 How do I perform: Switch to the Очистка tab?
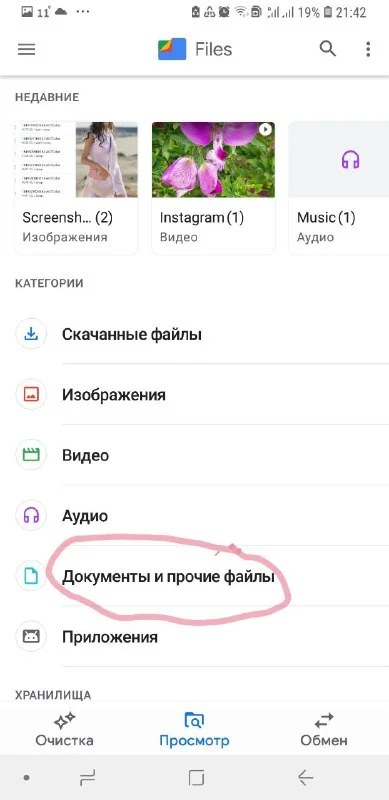coord(64,730)
